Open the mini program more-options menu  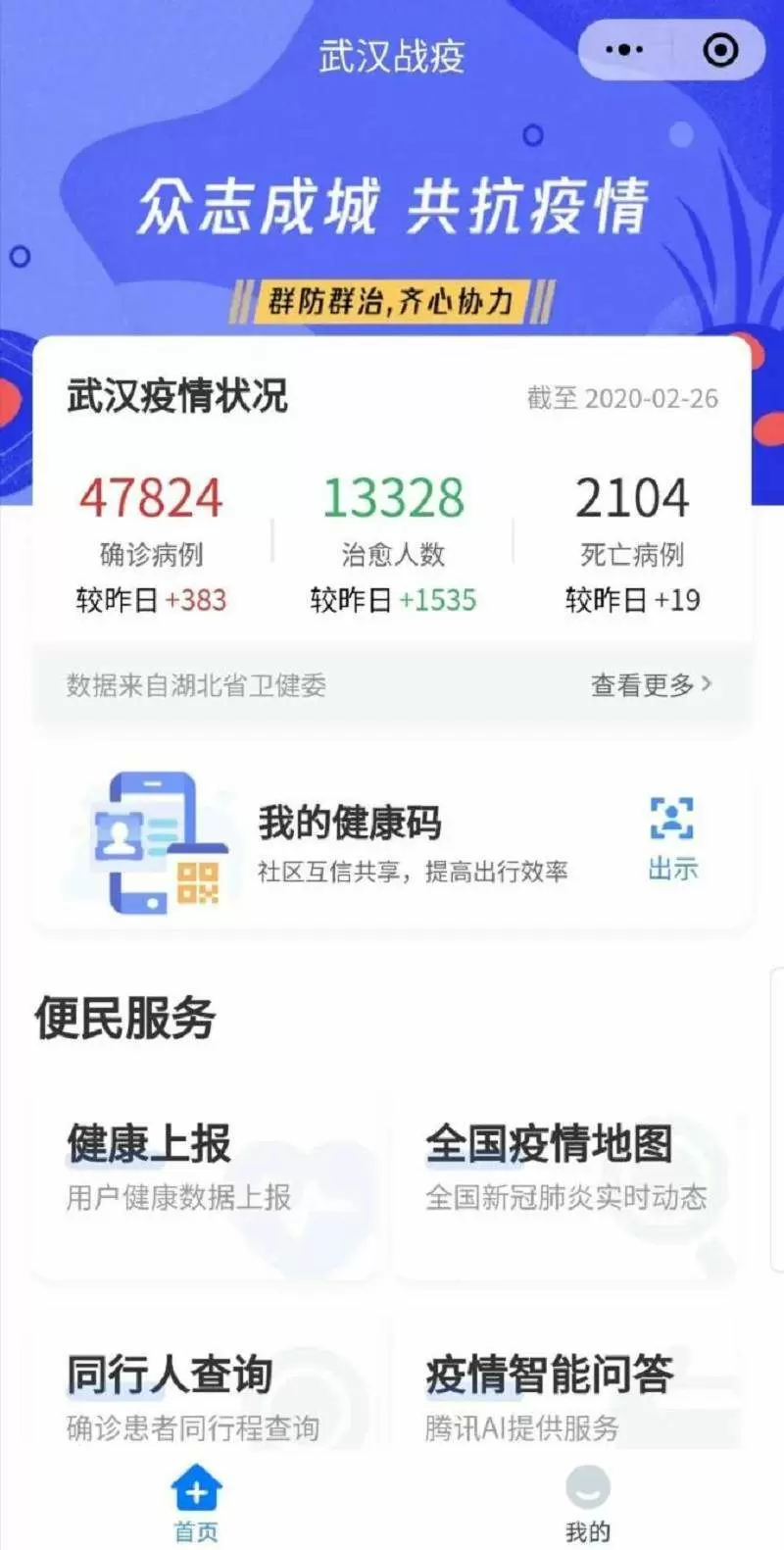tap(624, 50)
